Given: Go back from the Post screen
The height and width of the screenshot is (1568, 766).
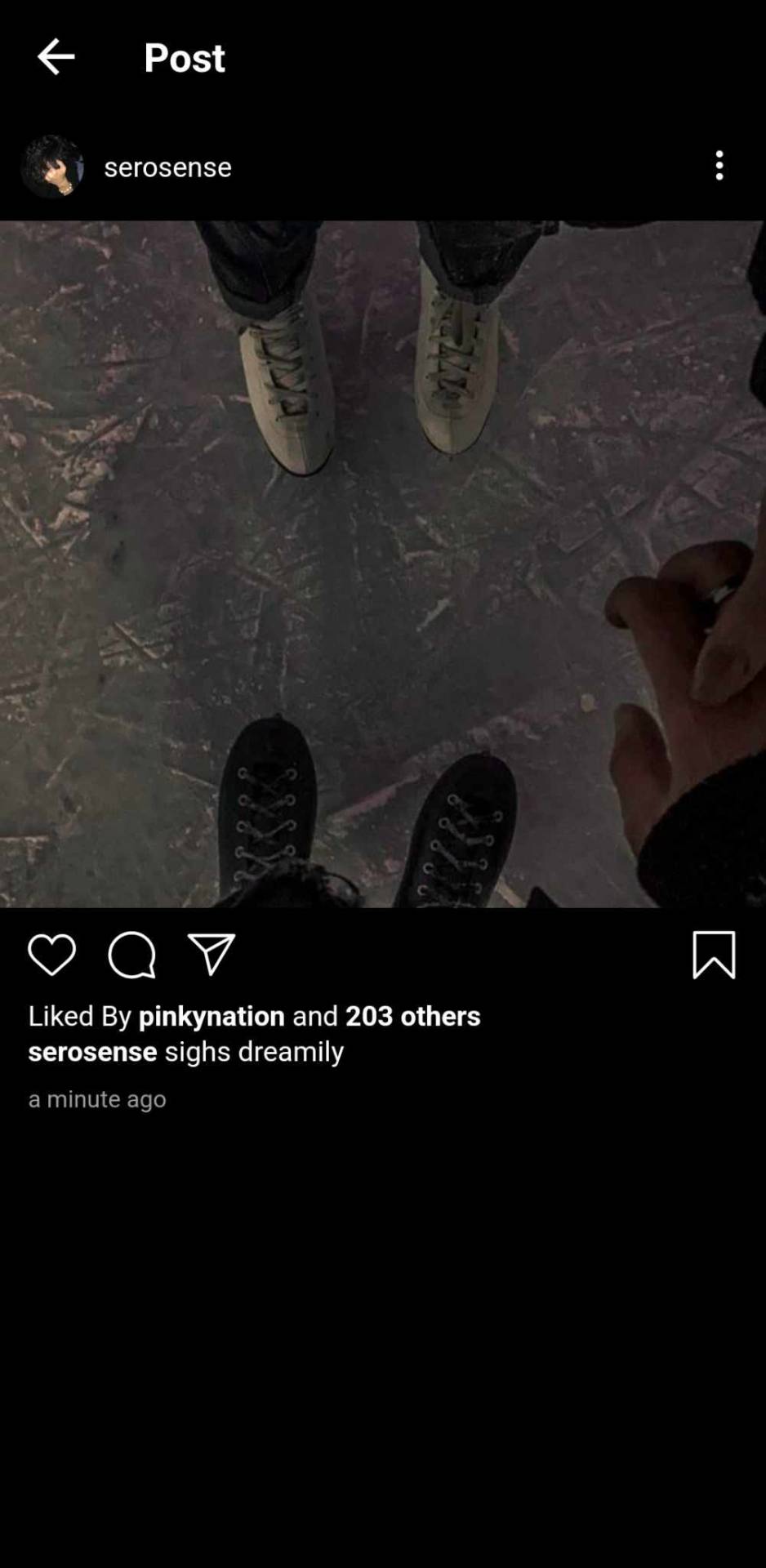Looking at the screenshot, I should click(56, 57).
